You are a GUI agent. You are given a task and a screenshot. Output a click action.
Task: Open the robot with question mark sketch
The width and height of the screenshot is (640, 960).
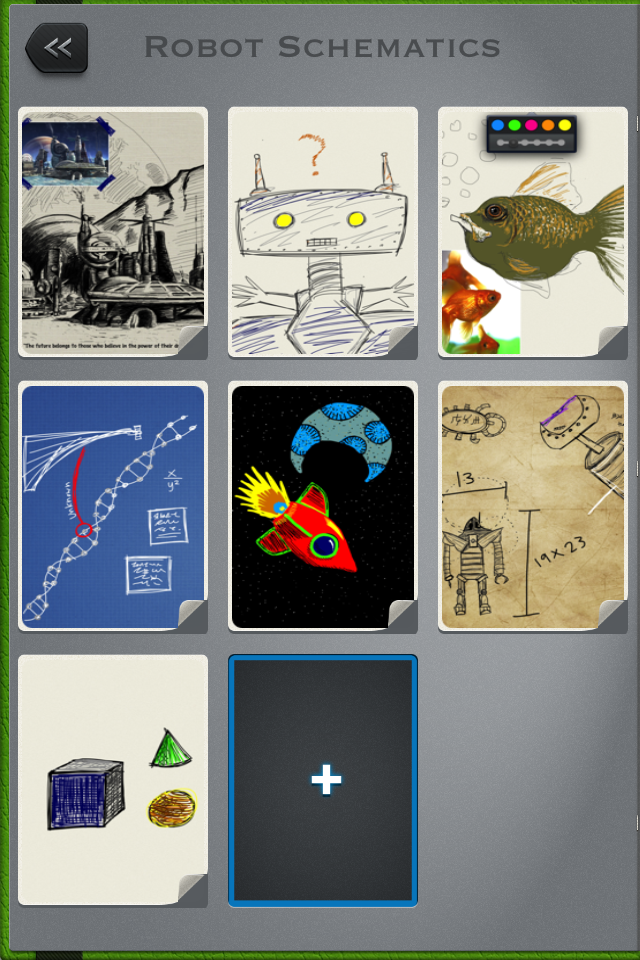(x=323, y=232)
